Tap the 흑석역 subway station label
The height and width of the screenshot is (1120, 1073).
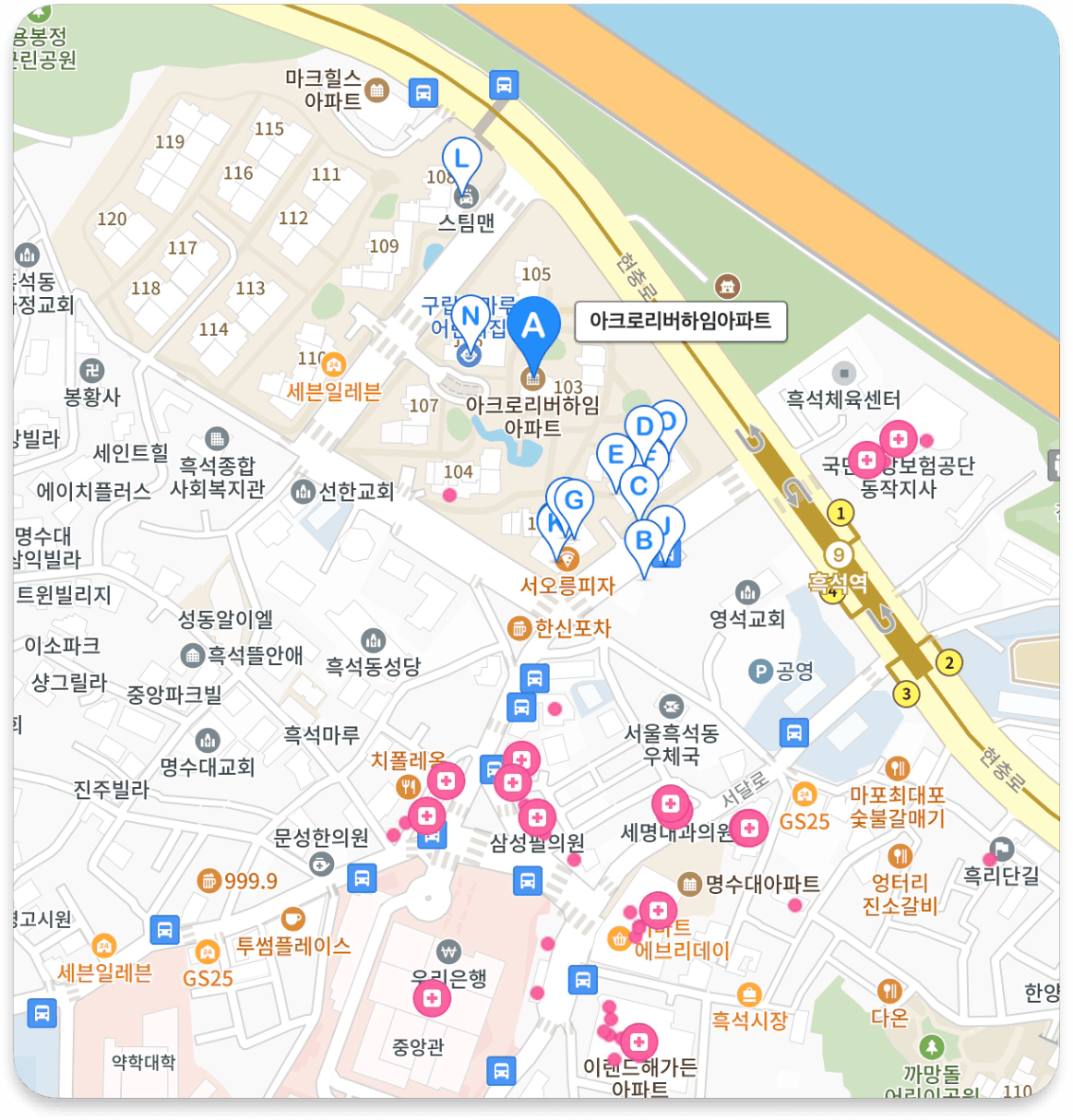pyautogui.click(x=837, y=582)
